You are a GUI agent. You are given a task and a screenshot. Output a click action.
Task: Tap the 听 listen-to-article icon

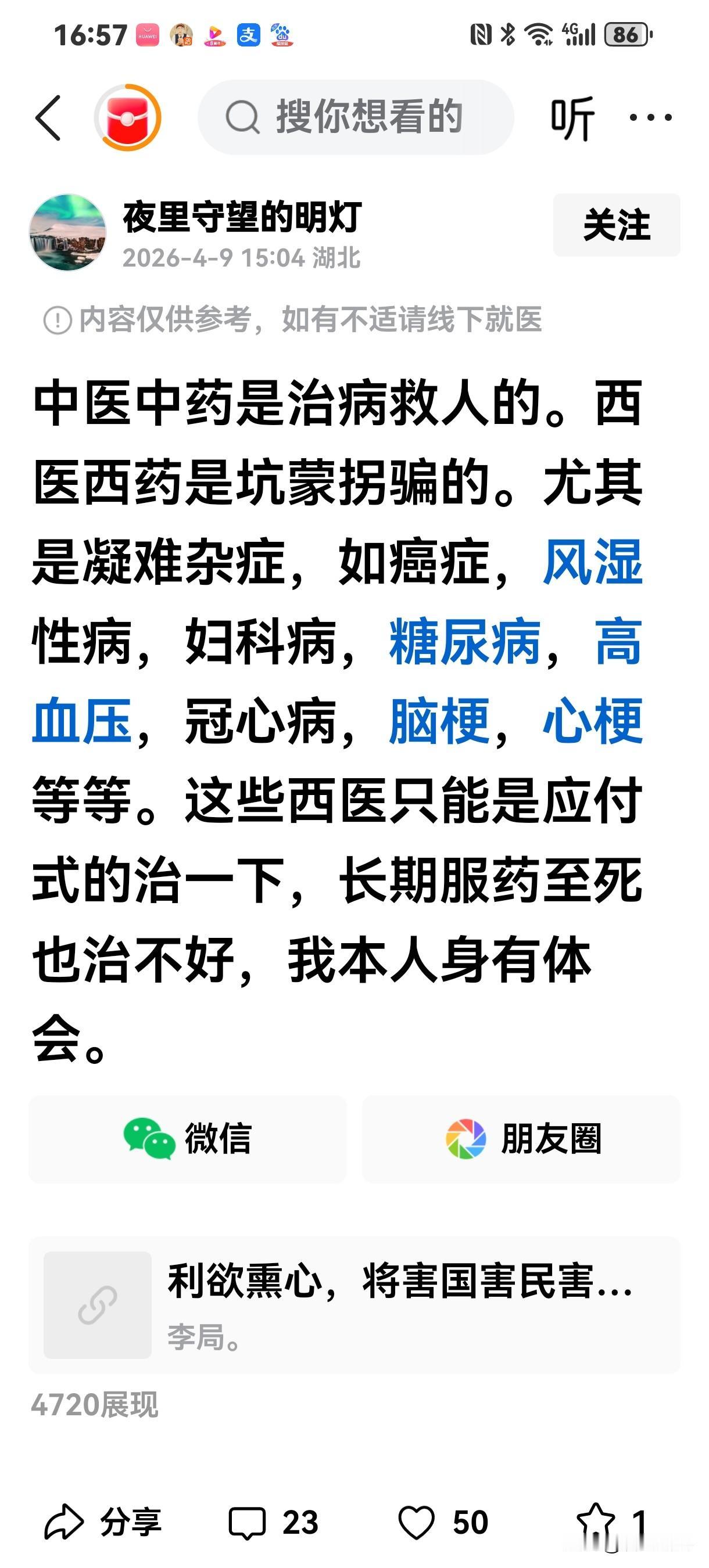point(573,118)
